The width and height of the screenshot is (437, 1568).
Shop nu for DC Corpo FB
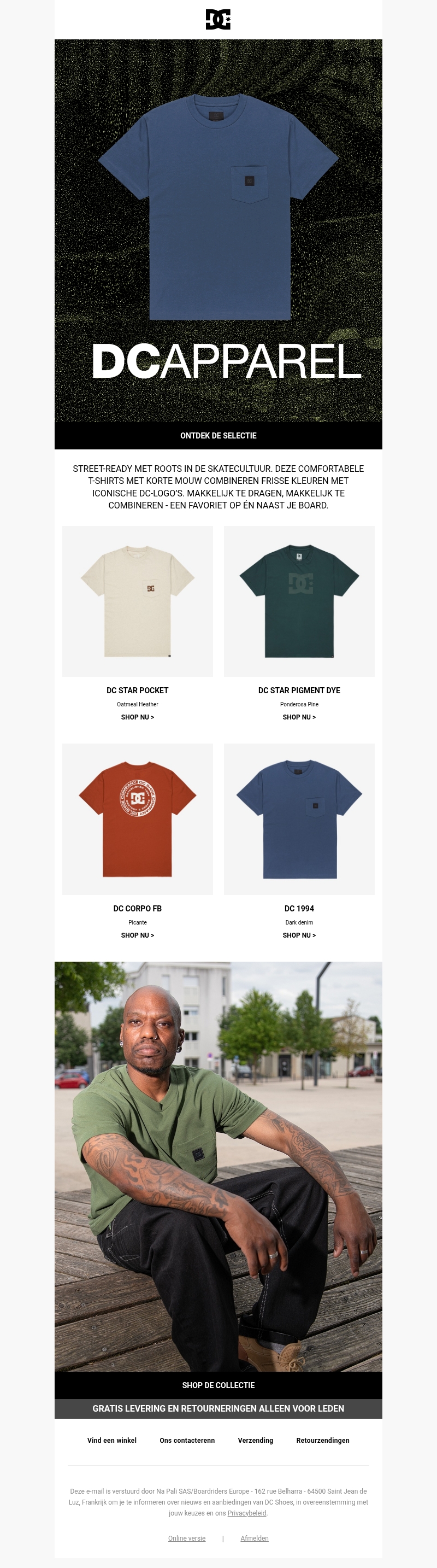(137, 935)
